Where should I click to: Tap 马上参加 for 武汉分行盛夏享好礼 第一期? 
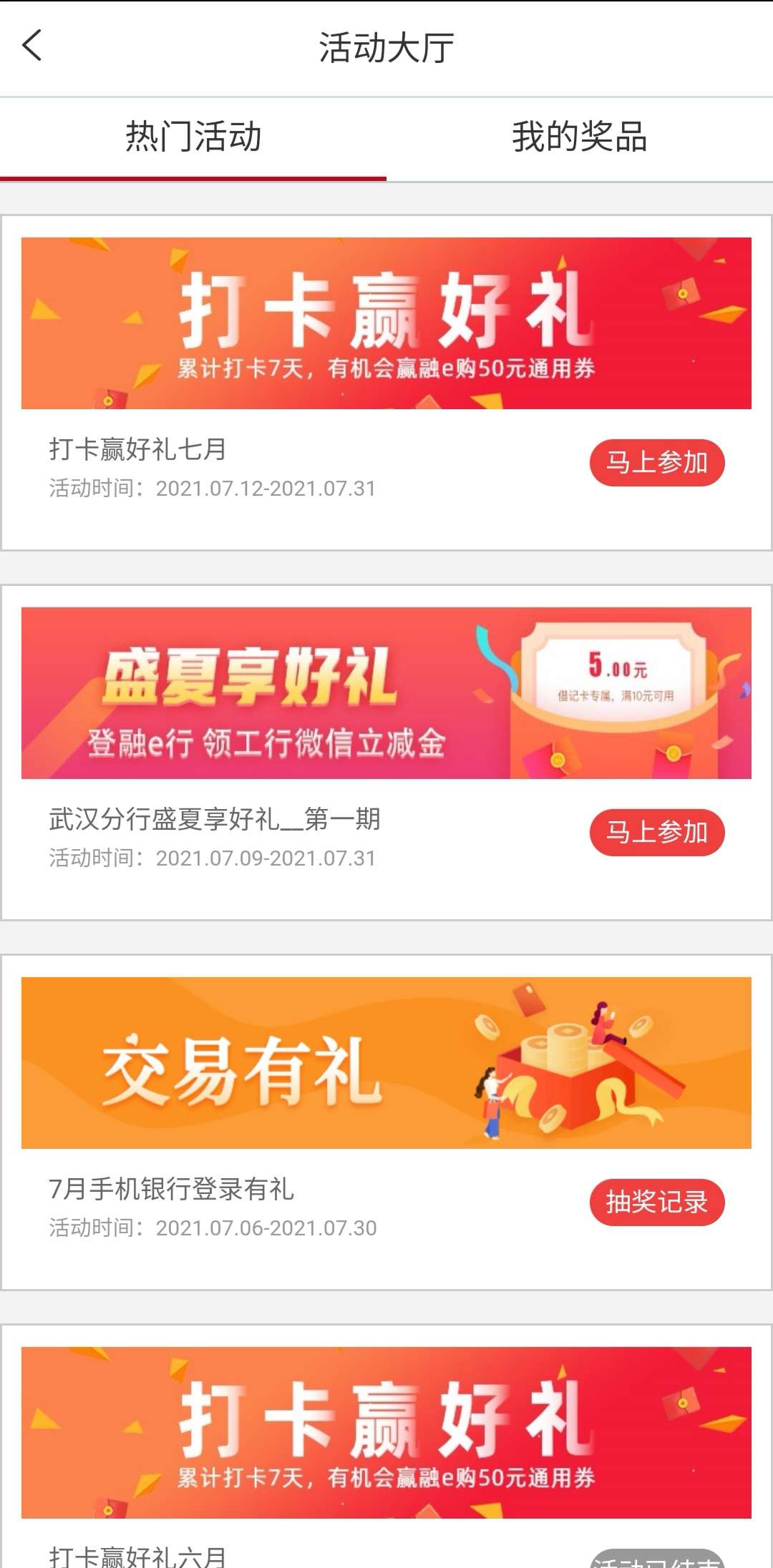click(x=656, y=833)
